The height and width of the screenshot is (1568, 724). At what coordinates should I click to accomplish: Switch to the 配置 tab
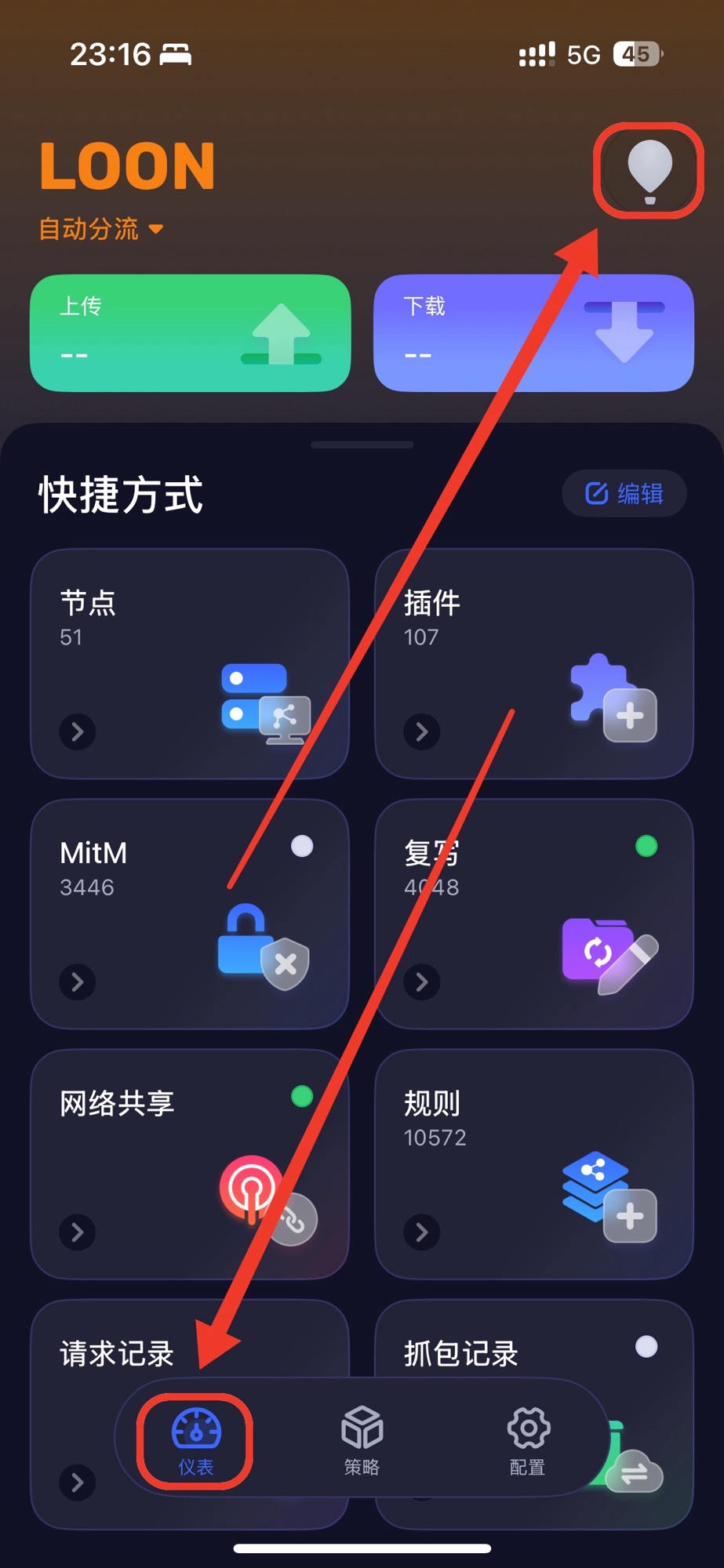click(x=528, y=1441)
